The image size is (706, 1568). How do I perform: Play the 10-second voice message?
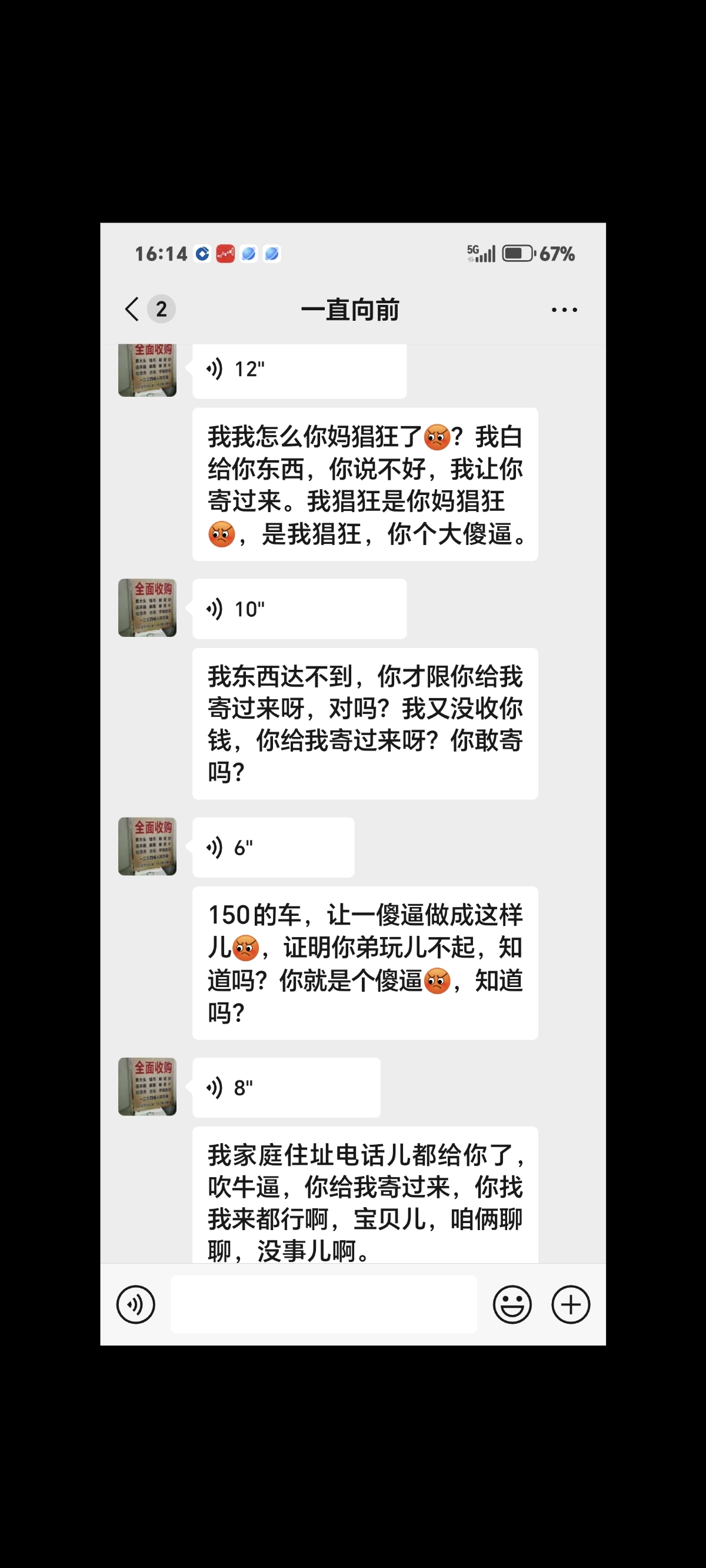click(x=299, y=609)
